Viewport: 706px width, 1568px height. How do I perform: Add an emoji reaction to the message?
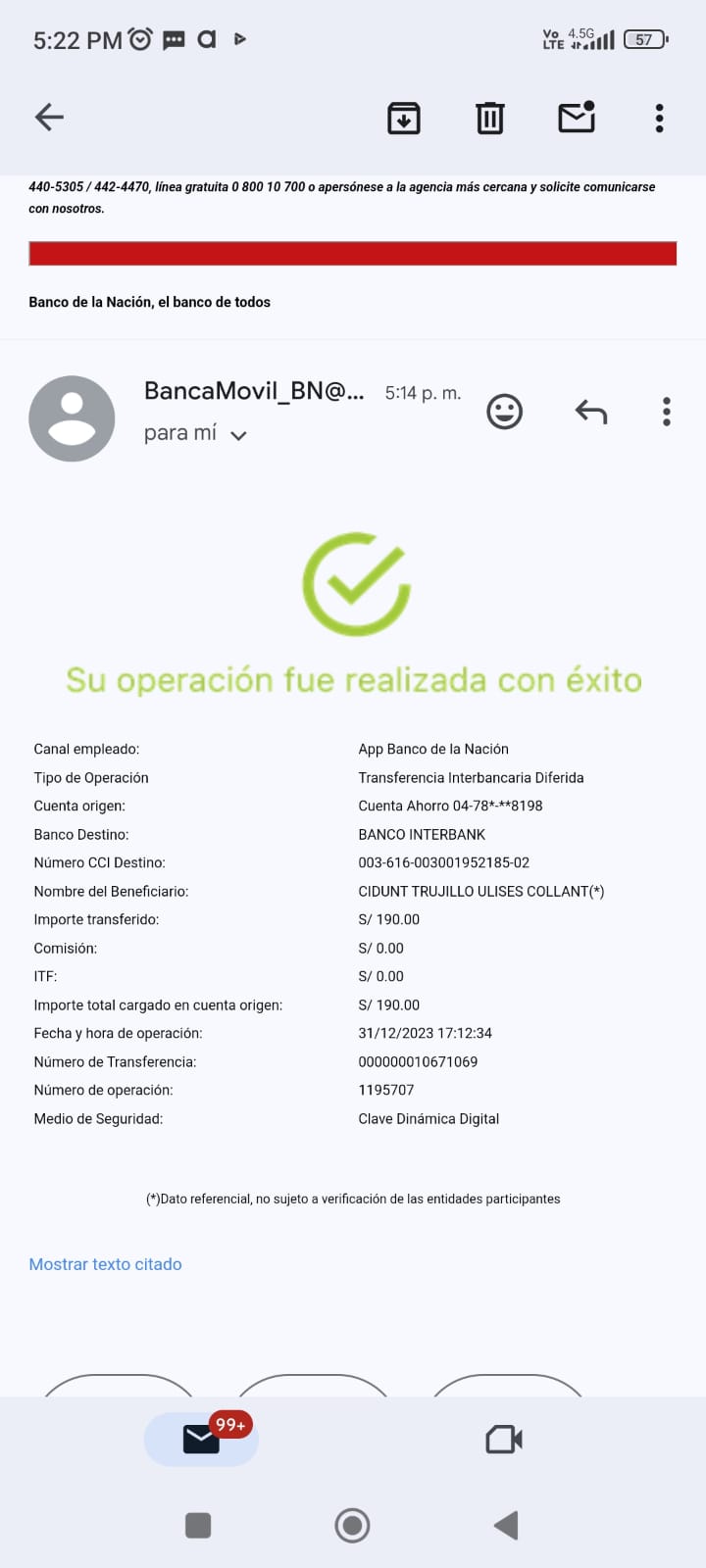(505, 412)
